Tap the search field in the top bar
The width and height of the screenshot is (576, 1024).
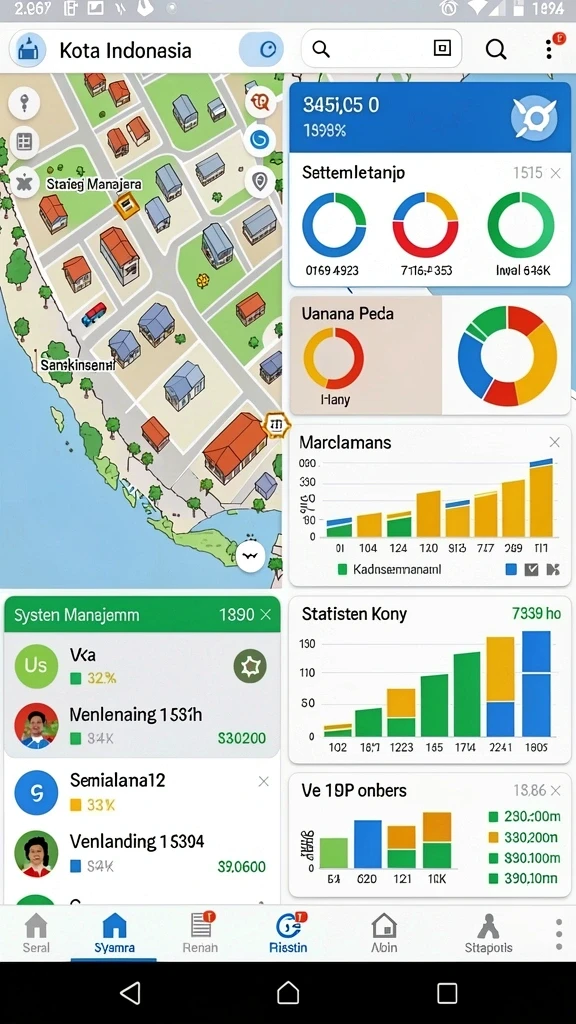pyautogui.click(x=381, y=49)
